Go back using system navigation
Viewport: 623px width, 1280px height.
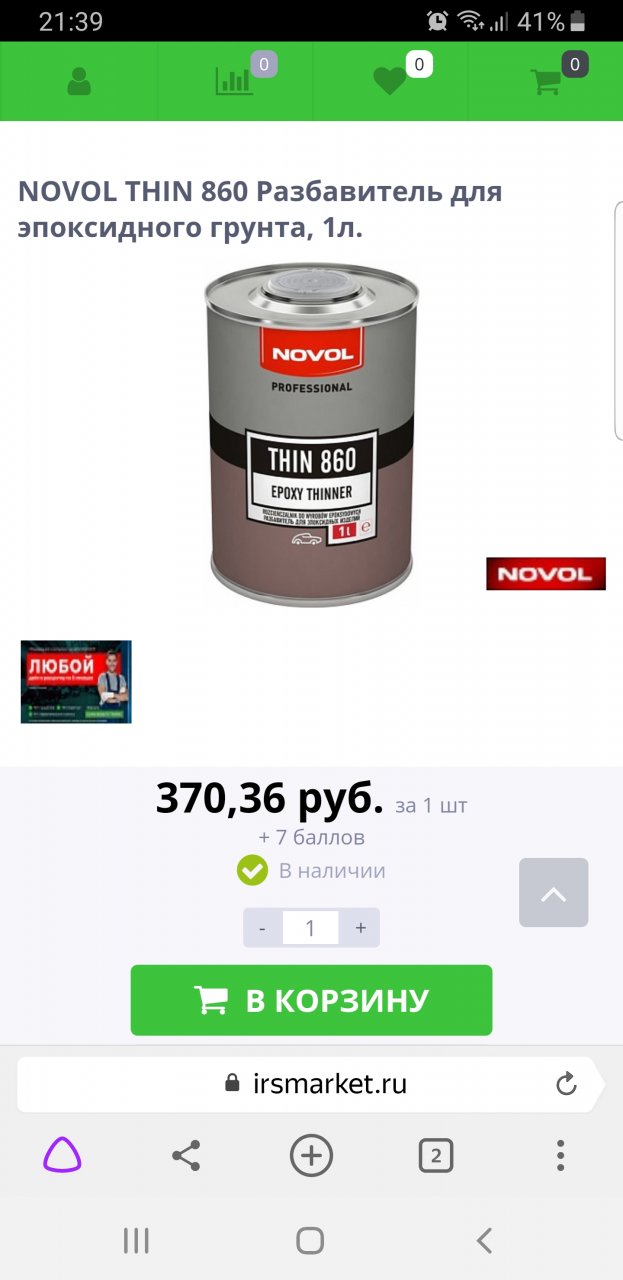coord(484,1241)
